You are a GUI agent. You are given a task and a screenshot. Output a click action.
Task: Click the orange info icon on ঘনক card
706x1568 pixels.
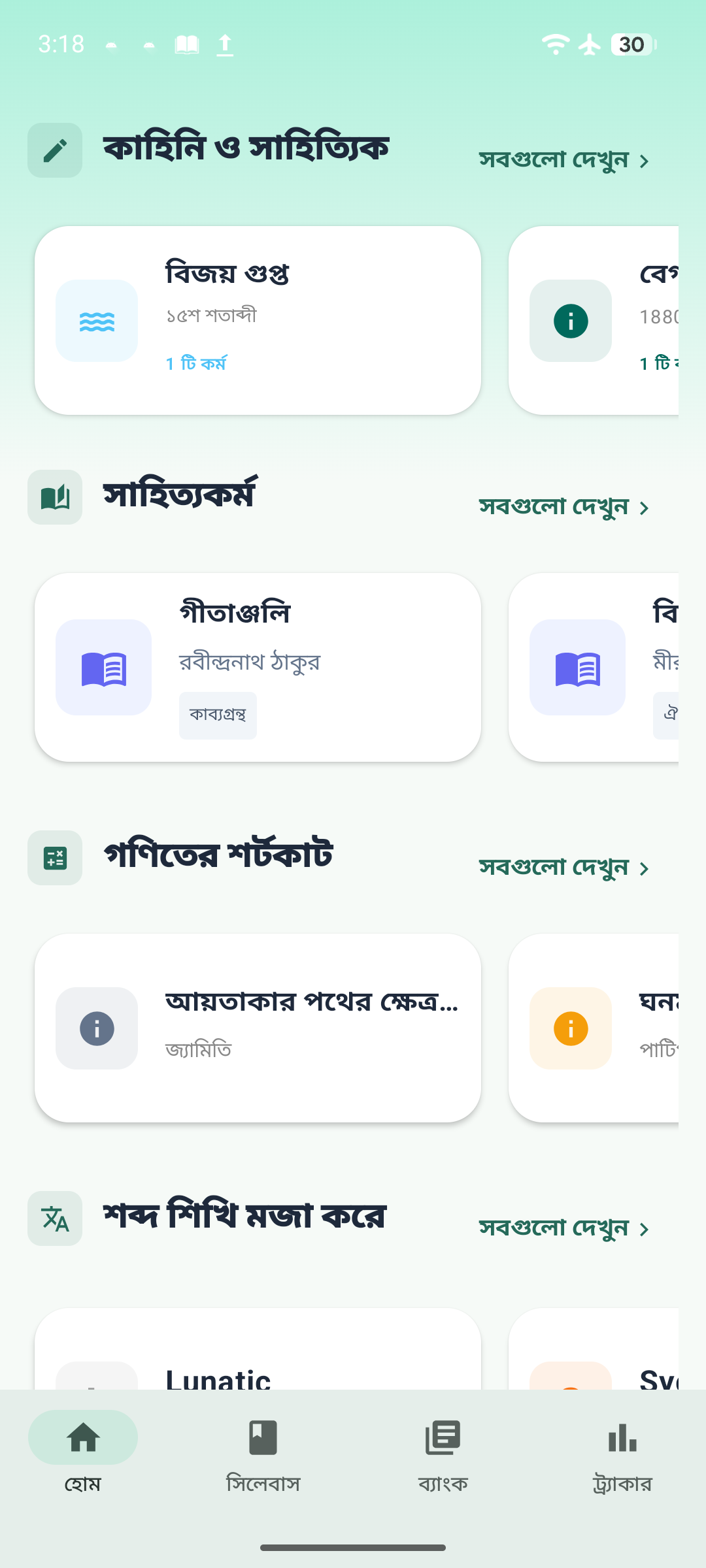pyautogui.click(x=570, y=1028)
